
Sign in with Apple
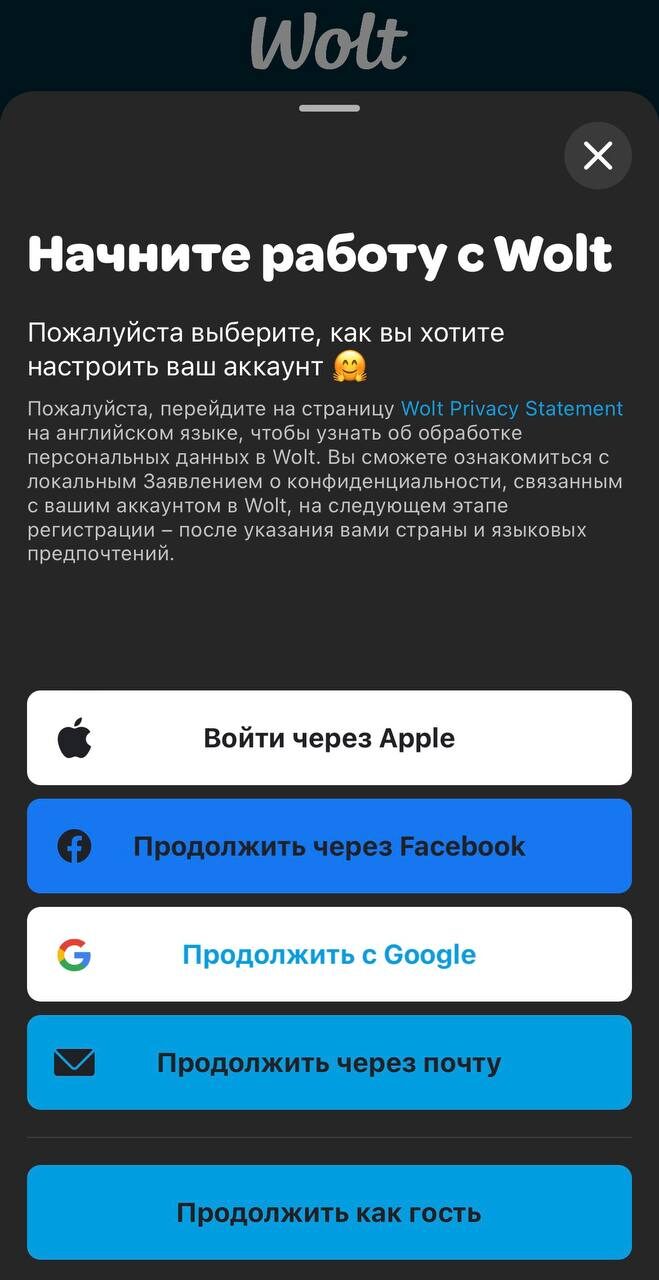tap(329, 738)
